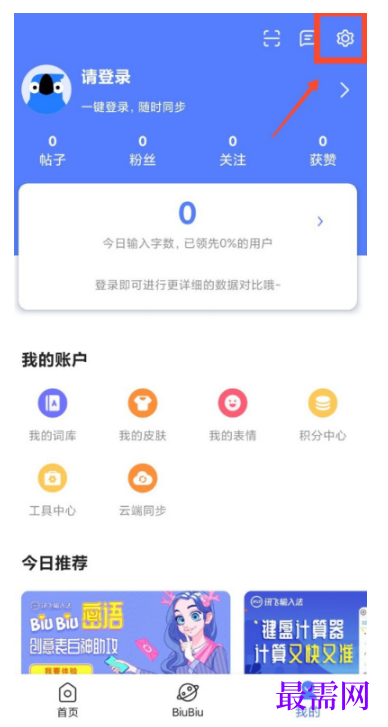The height and width of the screenshot is (727, 388).
Task: View 关注 list
Action: (x=233, y=151)
